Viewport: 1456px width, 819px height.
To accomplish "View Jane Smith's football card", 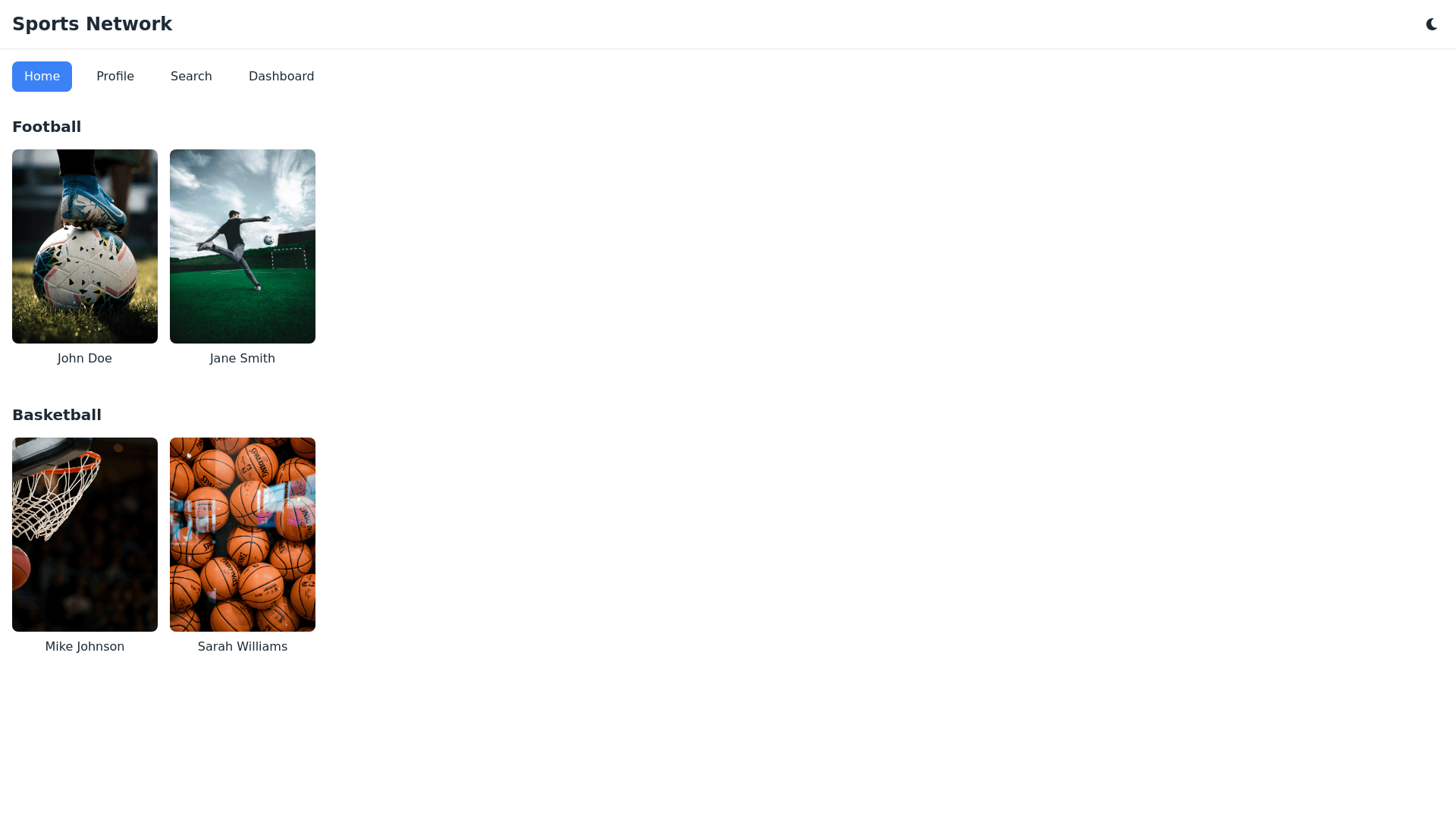I will (243, 246).
